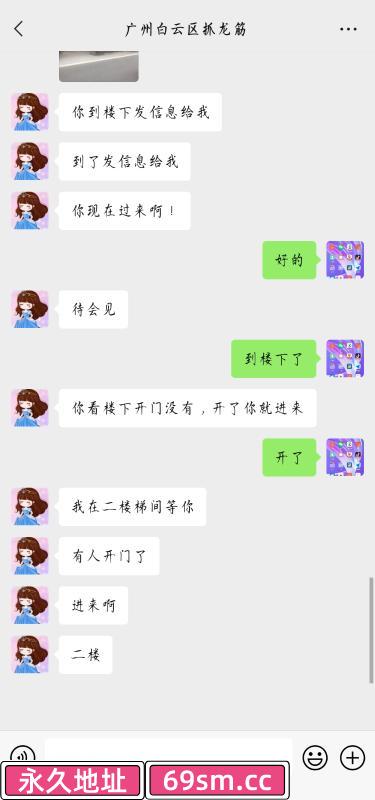
Task: Open my avatar next to 好的
Action: coord(345,260)
